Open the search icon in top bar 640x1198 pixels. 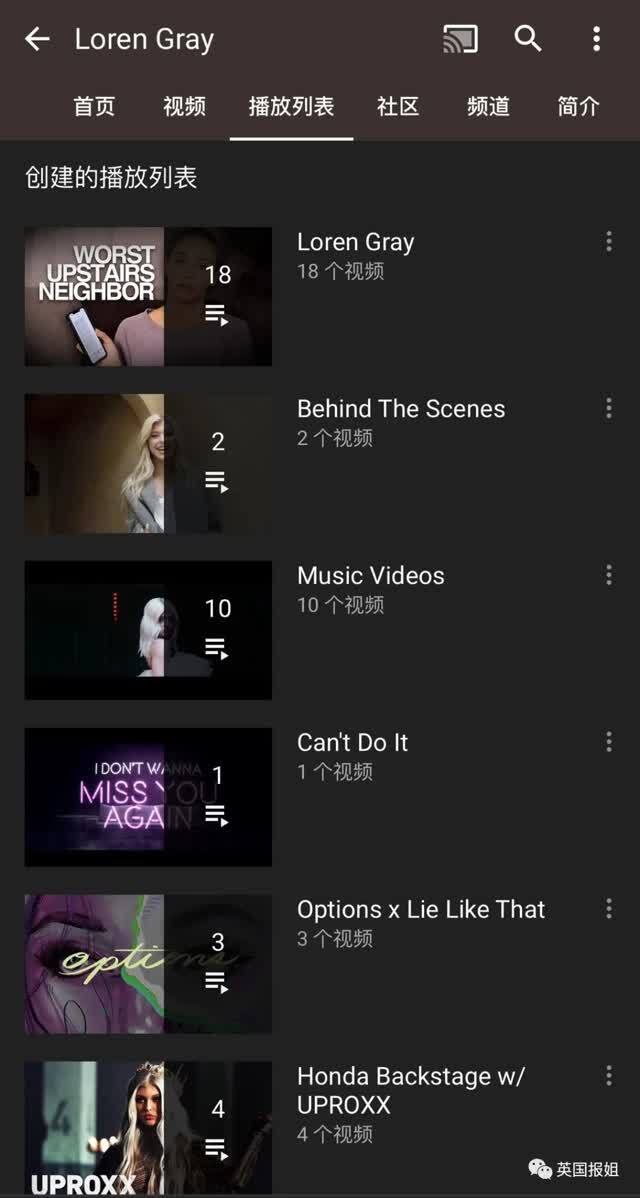click(528, 39)
